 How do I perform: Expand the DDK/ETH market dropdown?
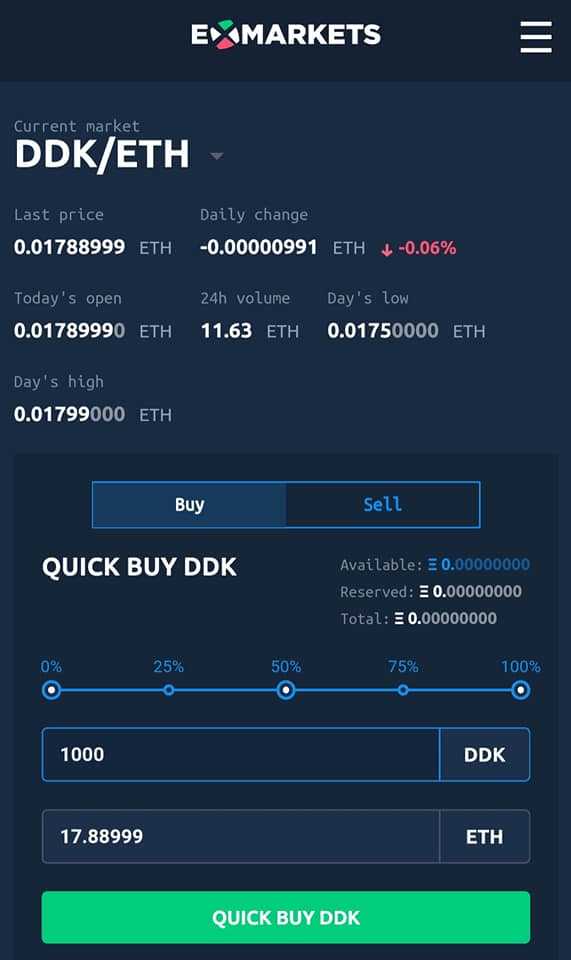[217, 156]
